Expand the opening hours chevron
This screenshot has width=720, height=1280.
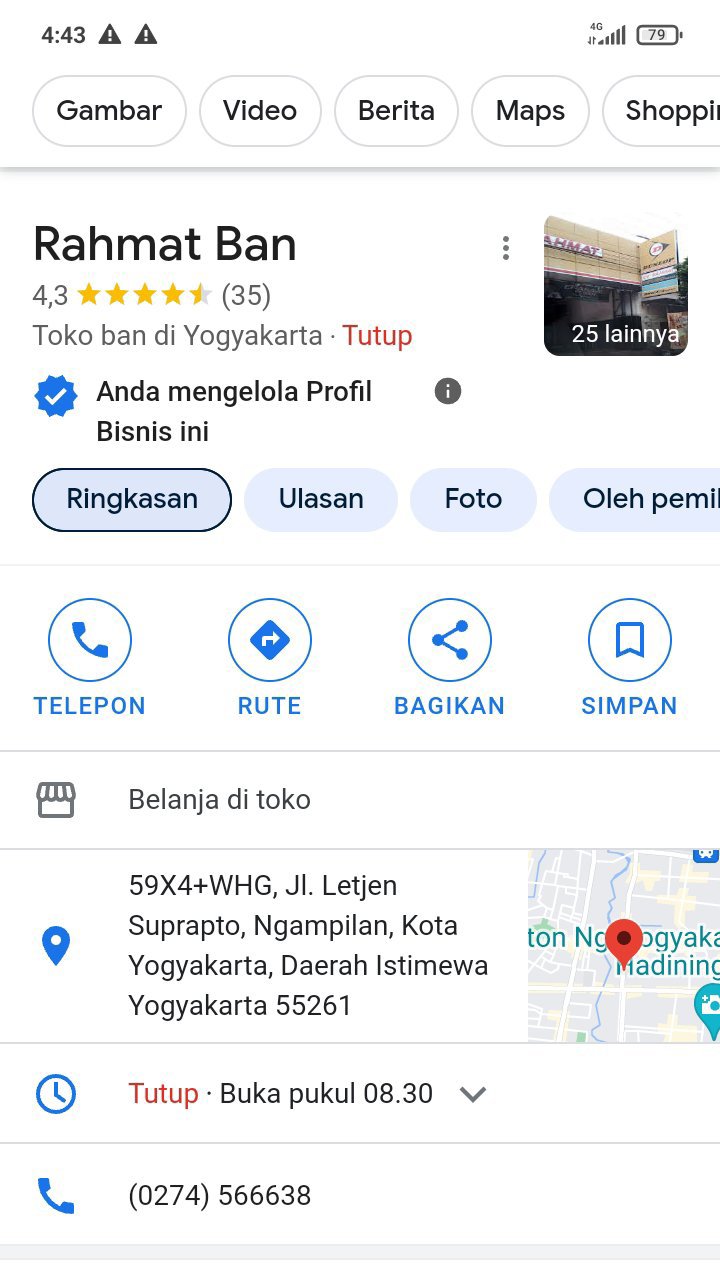[473, 1094]
